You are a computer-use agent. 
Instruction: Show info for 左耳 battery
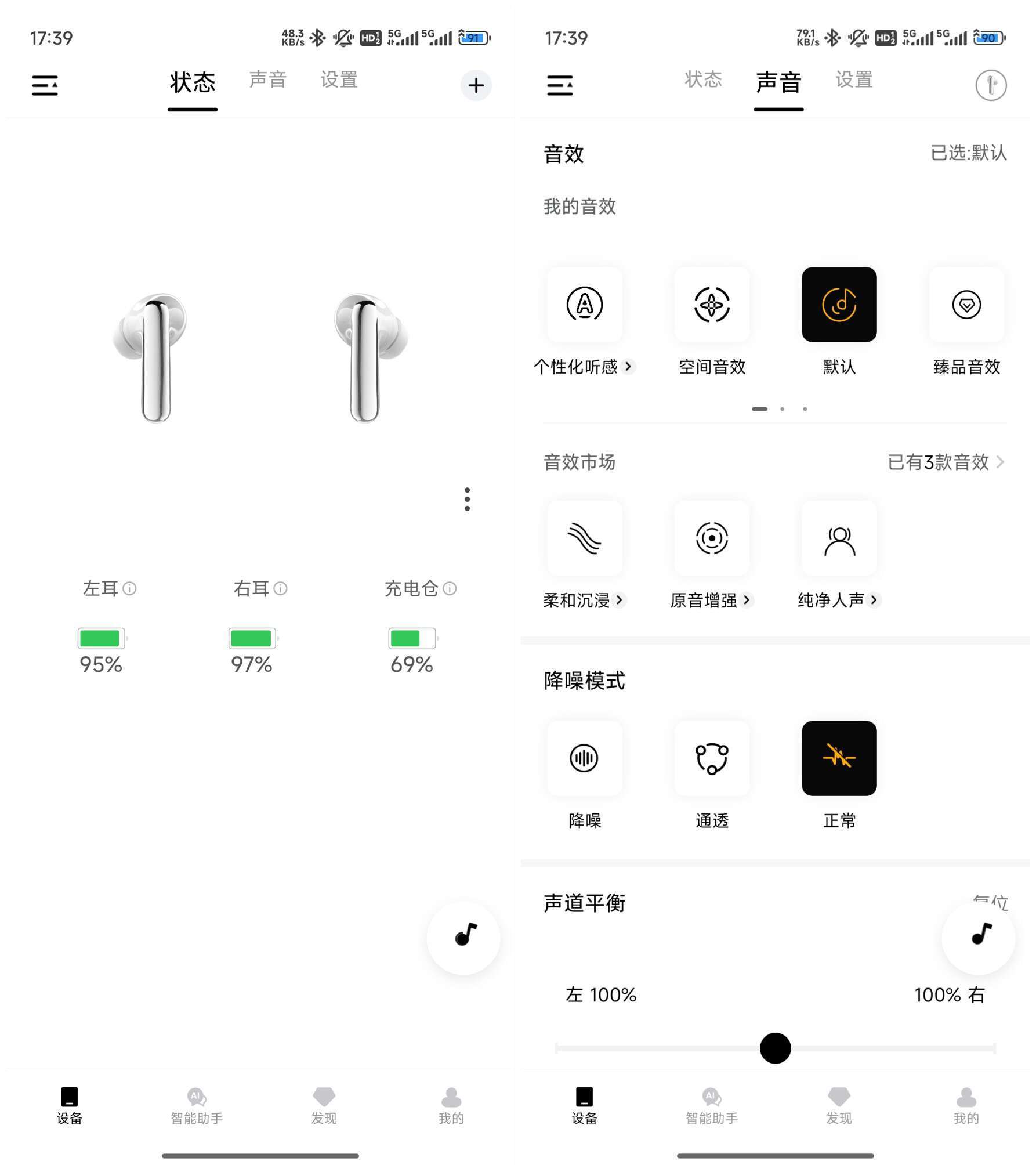coord(130,588)
